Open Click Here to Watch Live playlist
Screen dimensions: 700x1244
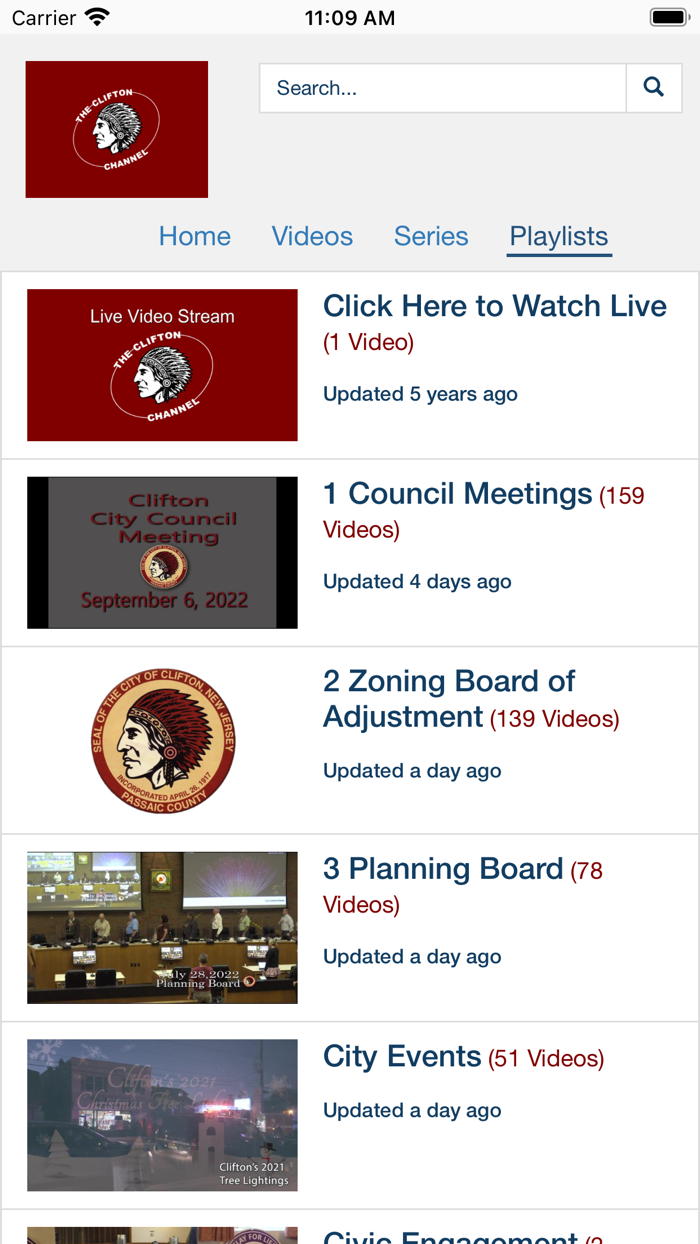495,306
